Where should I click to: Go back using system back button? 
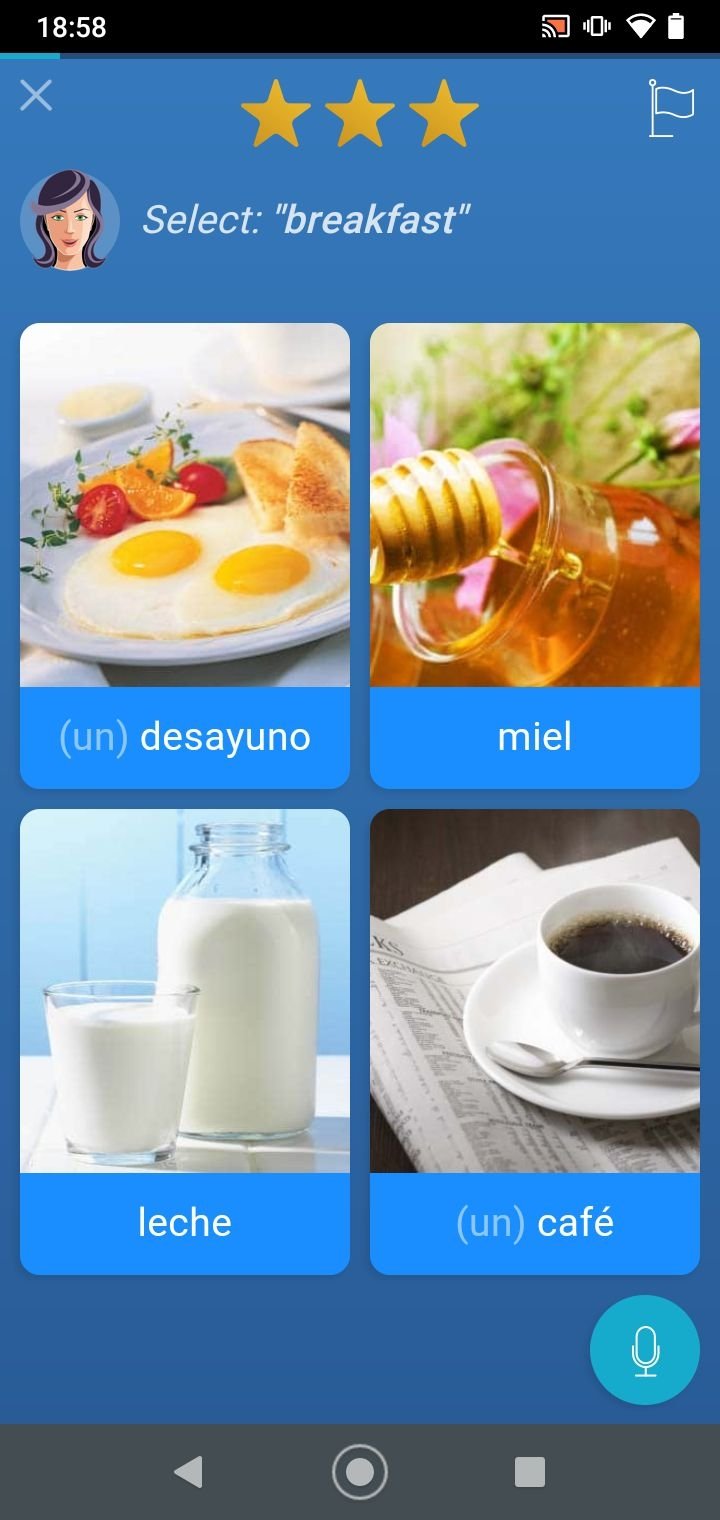[188, 1472]
